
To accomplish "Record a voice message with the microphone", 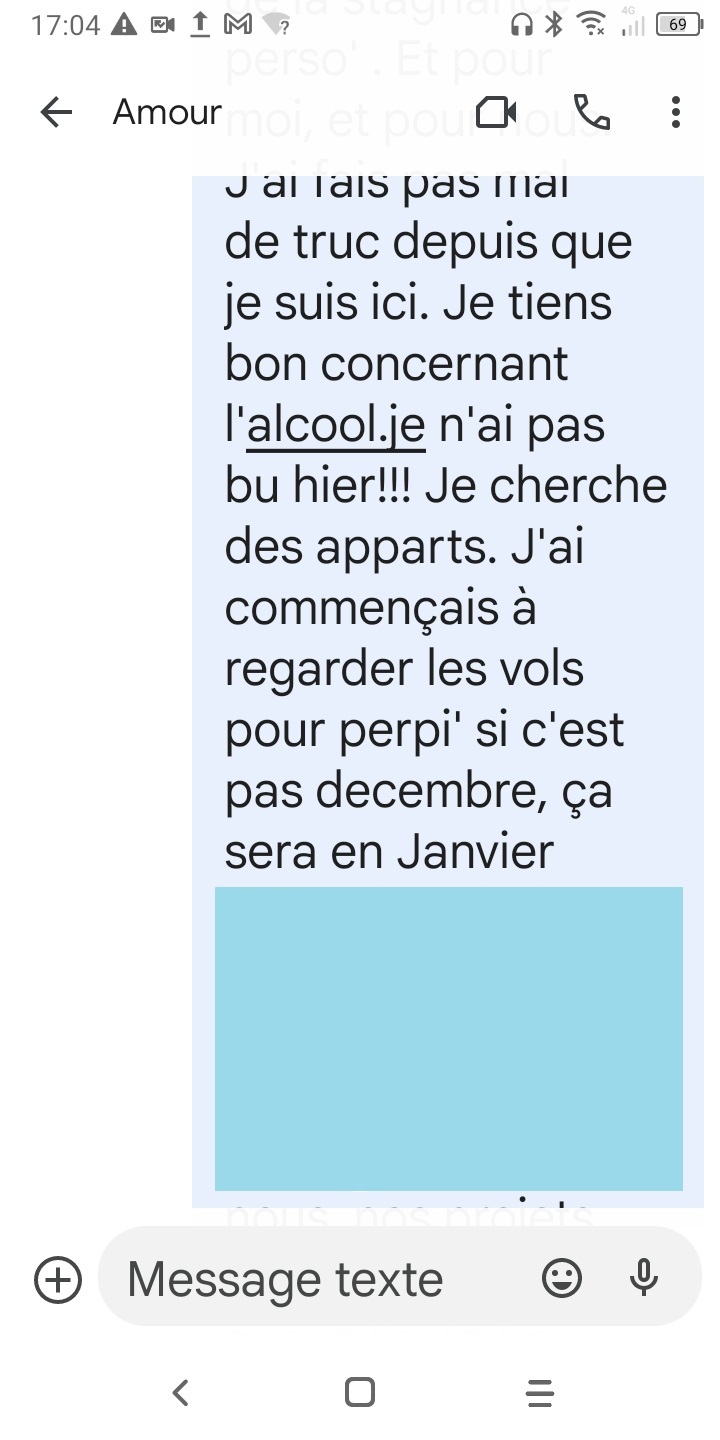I will pos(644,1278).
